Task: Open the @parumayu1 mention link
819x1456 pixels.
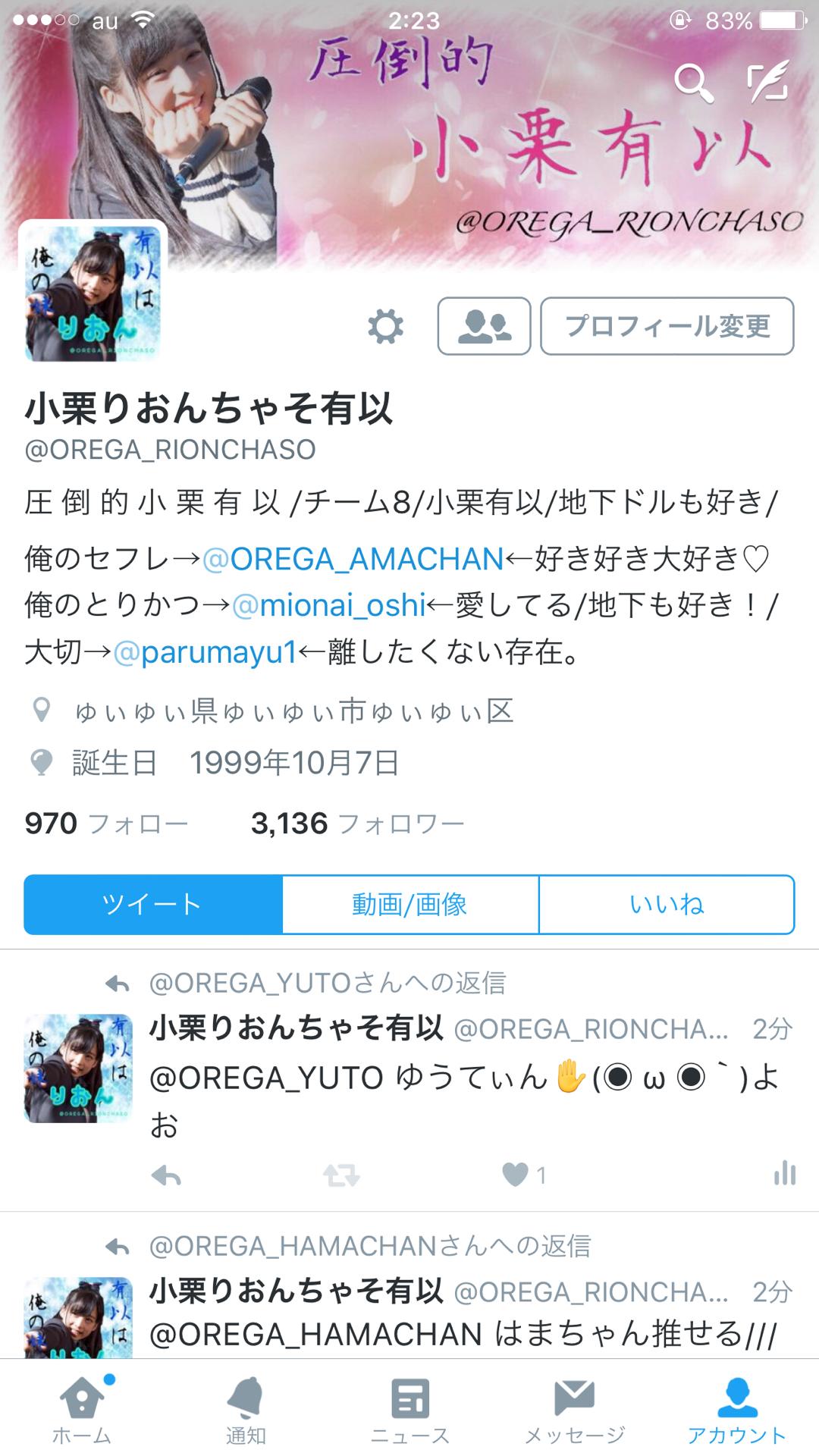Action: pyautogui.click(x=205, y=651)
